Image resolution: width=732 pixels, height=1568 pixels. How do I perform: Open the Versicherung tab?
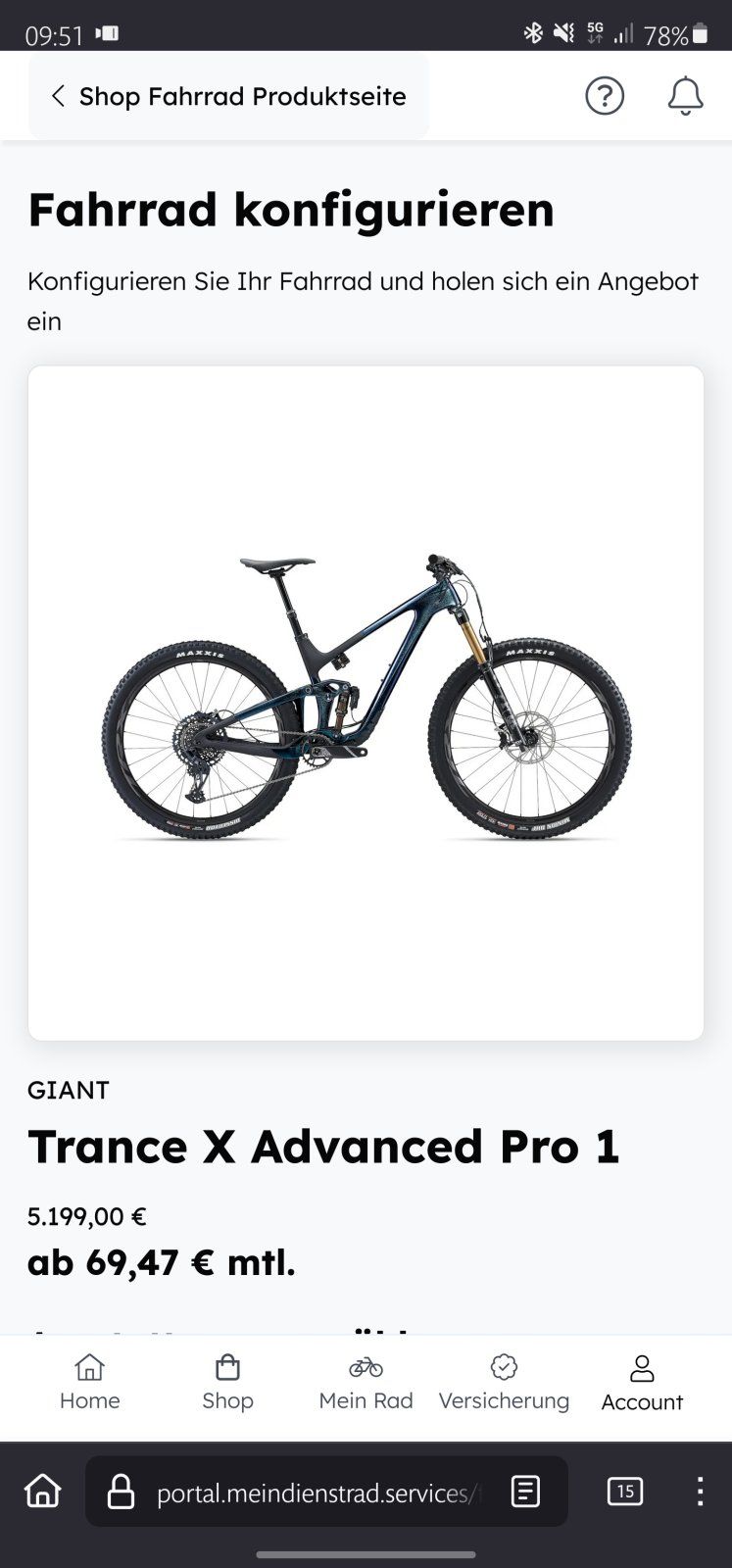coord(504,1383)
